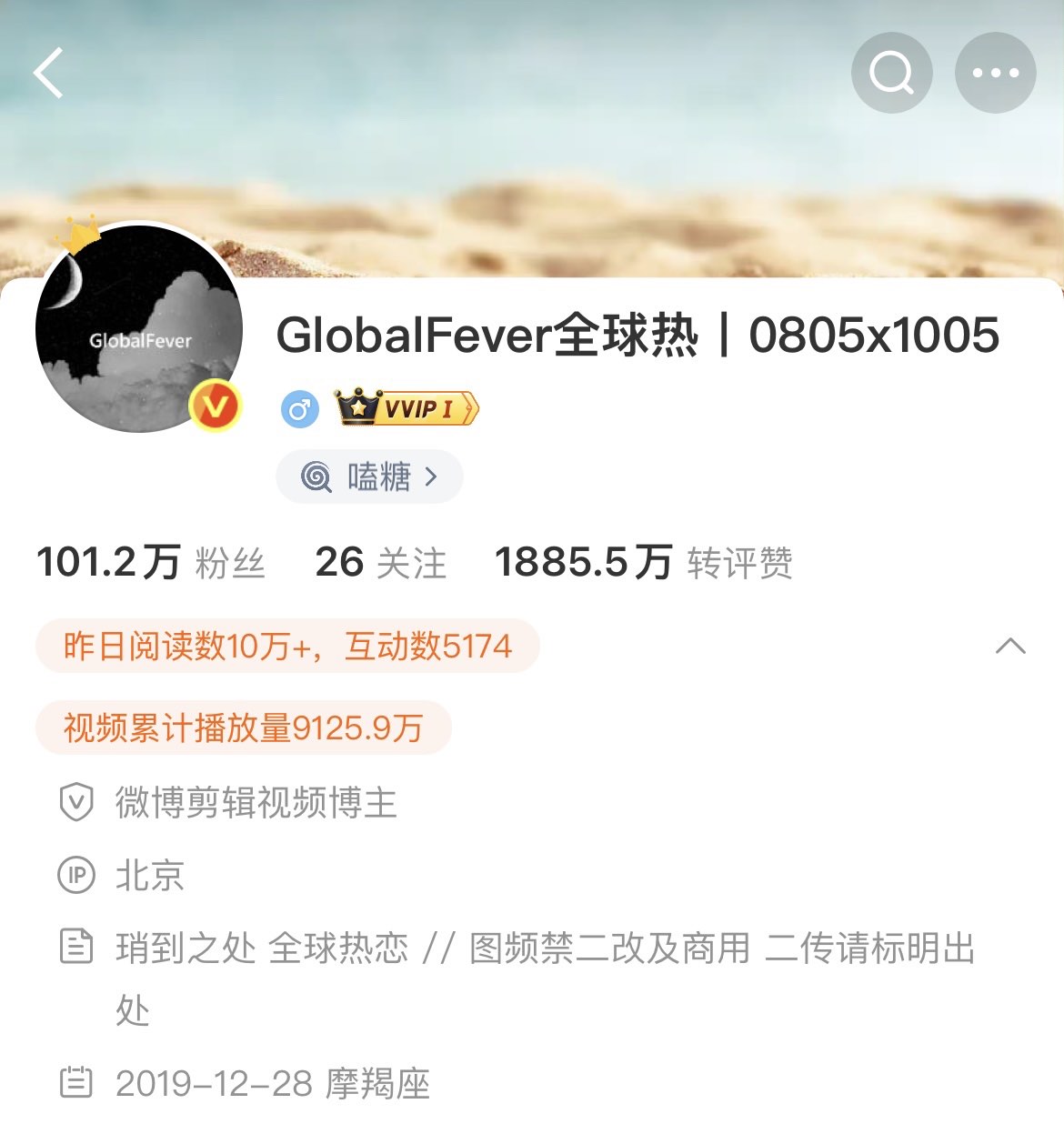Go back using the top-left arrow
The width and height of the screenshot is (1064, 1134).
[x=49, y=73]
